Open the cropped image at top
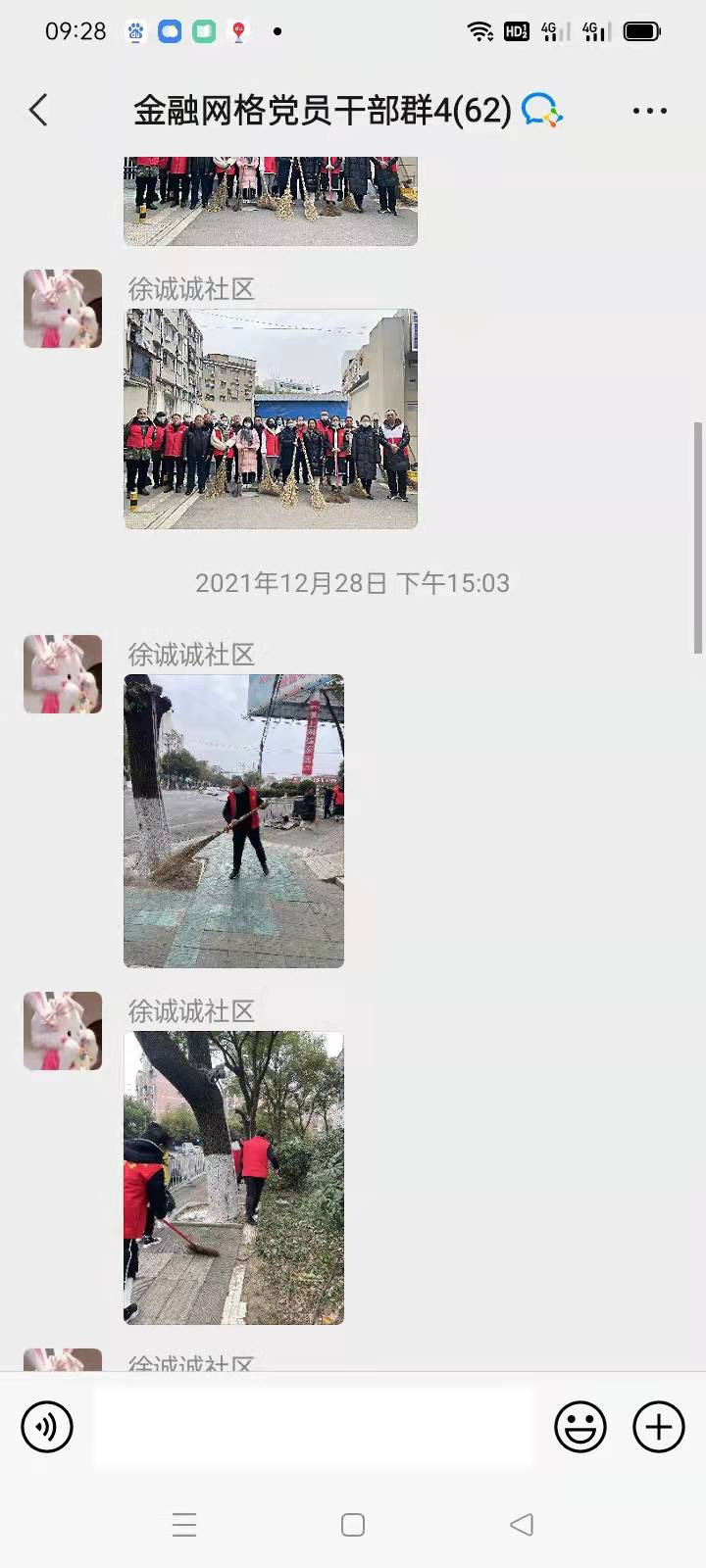The image size is (706, 1568). (x=271, y=200)
